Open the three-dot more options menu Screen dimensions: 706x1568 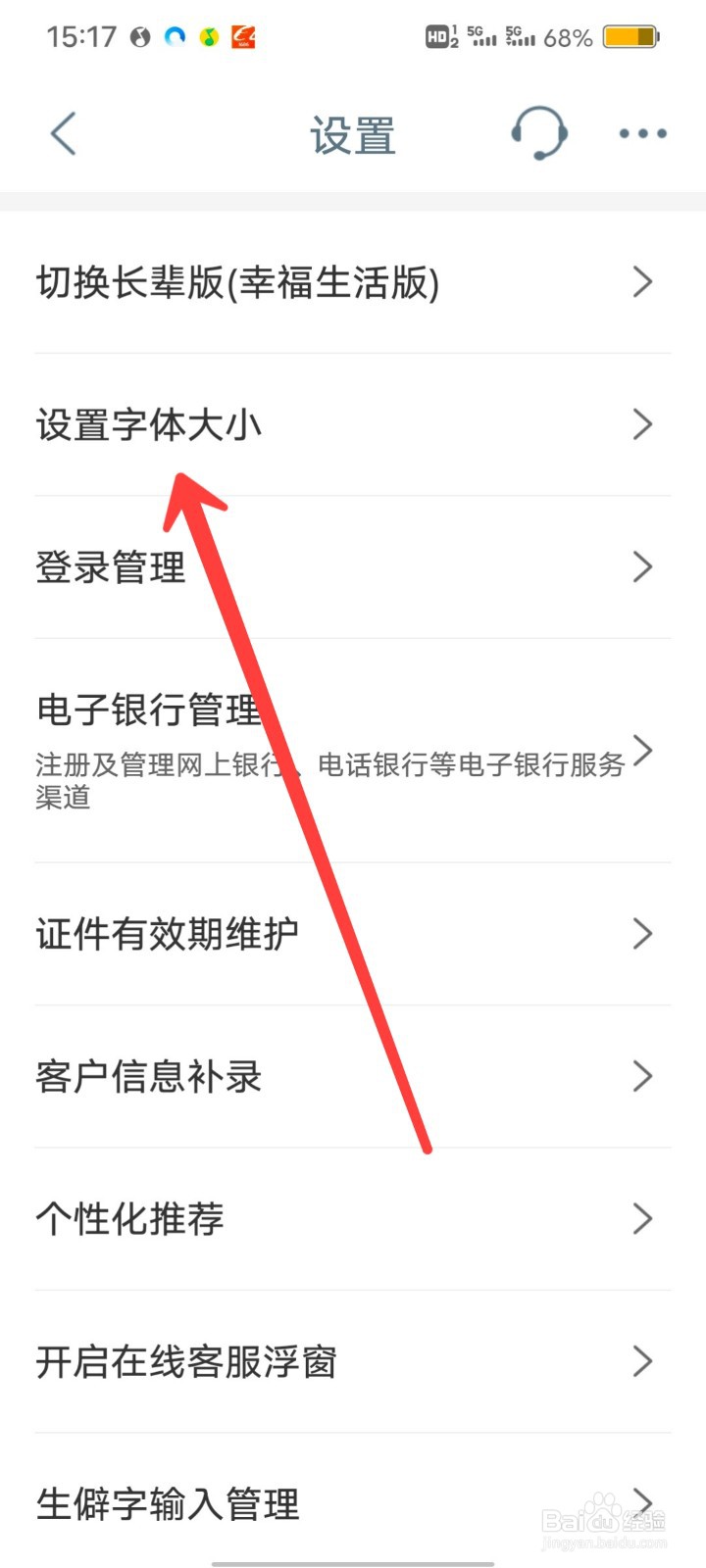[642, 134]
